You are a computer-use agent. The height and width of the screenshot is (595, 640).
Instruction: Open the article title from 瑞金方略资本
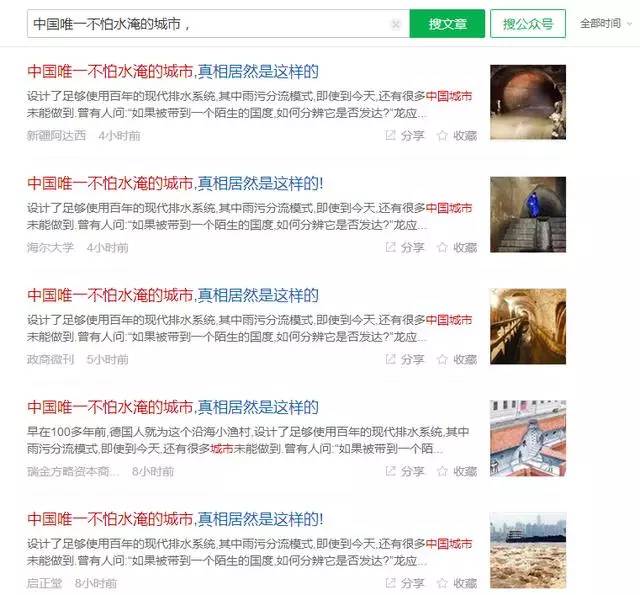tap(172, 407)
